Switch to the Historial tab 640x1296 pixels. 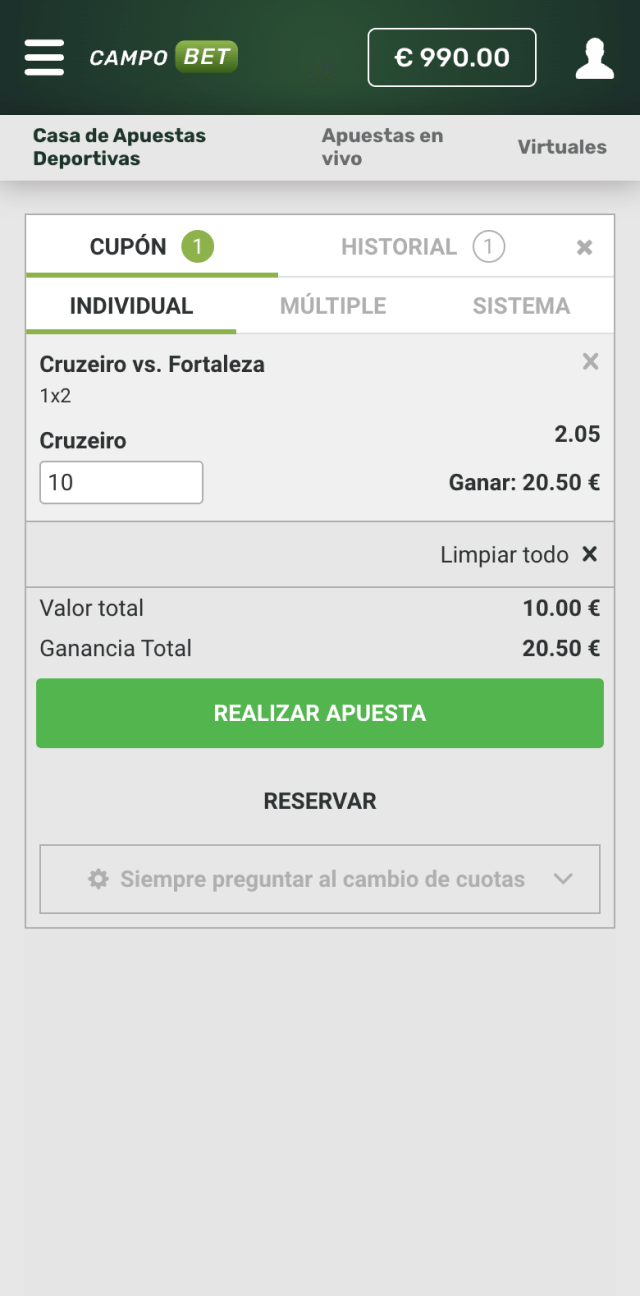(422, 247)
